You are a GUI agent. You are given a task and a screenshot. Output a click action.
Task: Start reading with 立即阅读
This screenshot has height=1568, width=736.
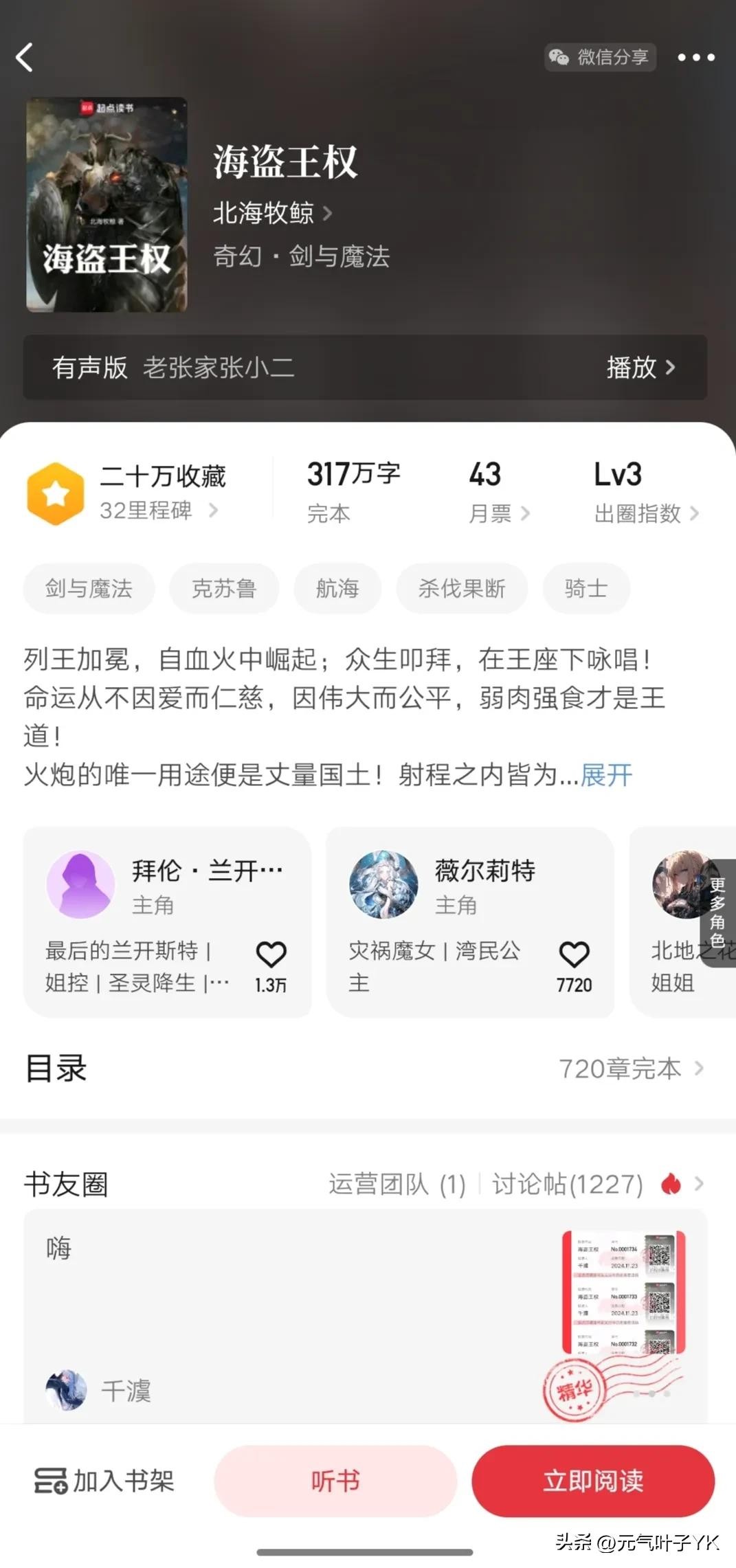click(592, 1481)
